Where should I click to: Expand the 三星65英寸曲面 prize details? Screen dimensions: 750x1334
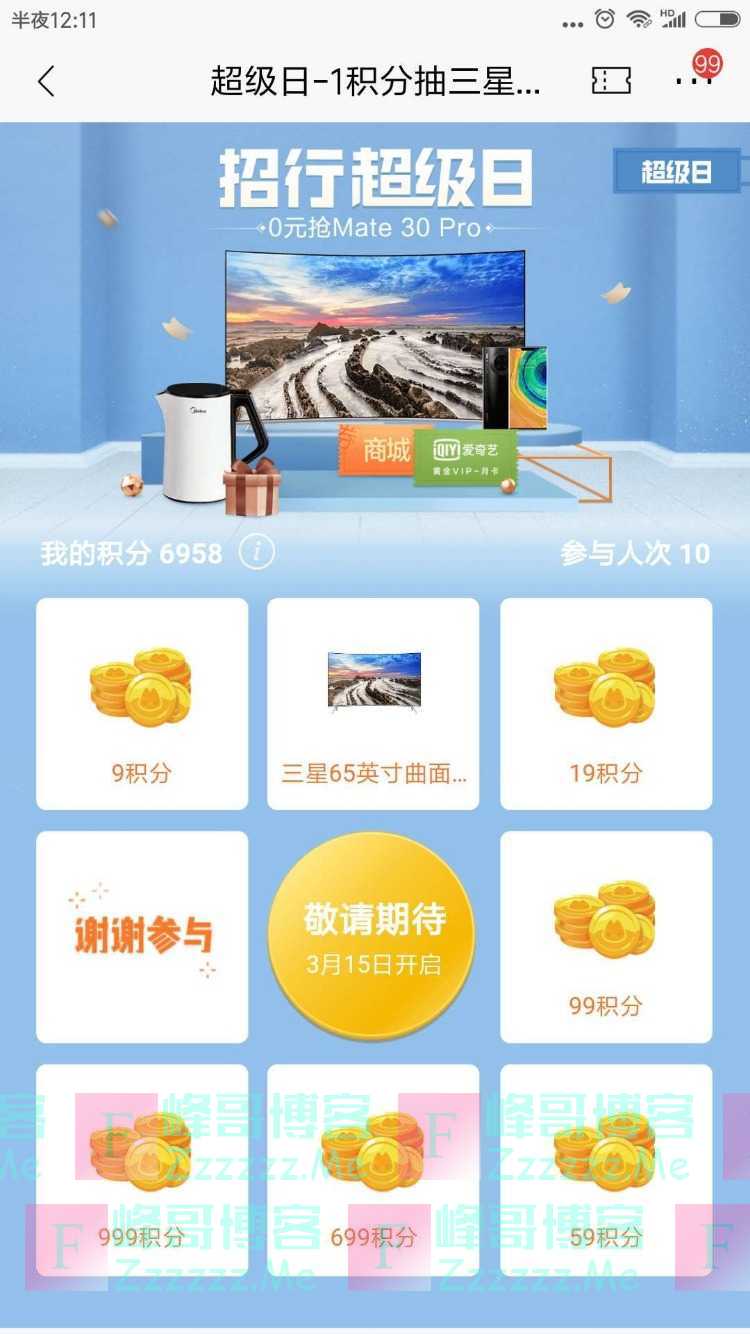[x=373, y=700]
